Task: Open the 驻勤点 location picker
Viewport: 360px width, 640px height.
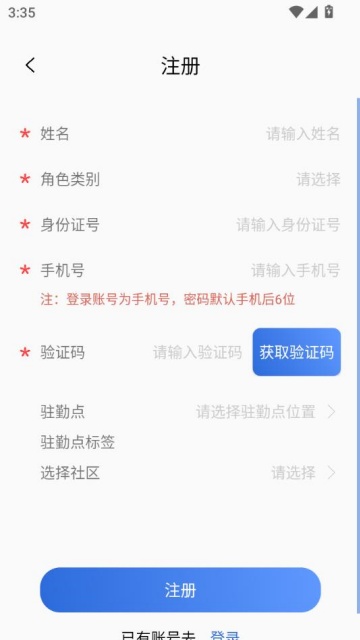Action: (266, 412)
